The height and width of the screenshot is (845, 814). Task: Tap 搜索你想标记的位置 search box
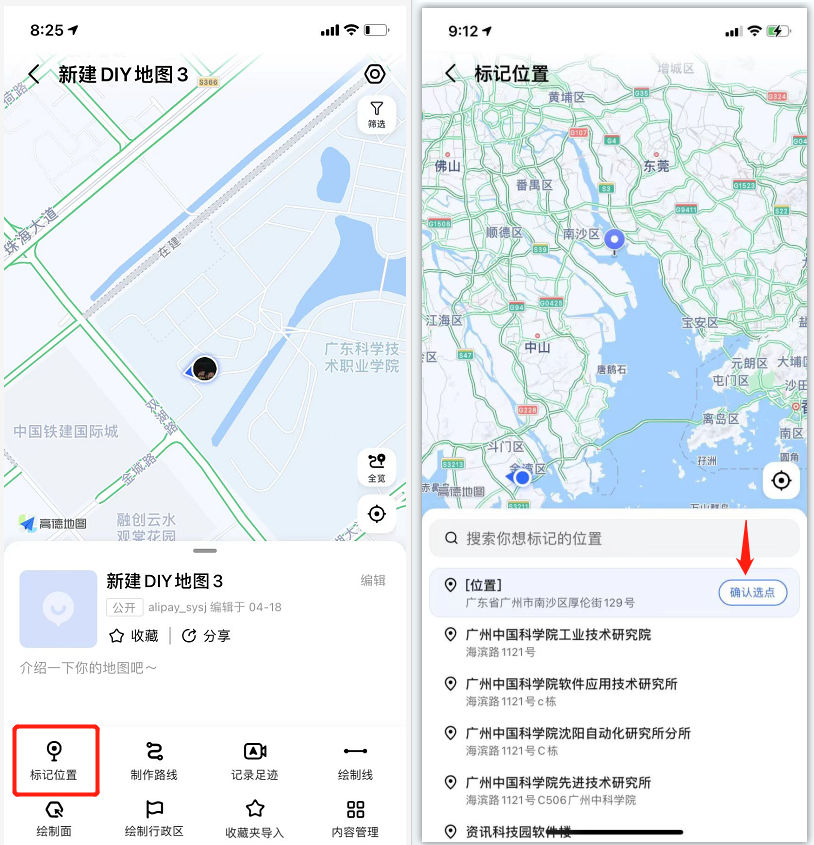click(614, 538)
